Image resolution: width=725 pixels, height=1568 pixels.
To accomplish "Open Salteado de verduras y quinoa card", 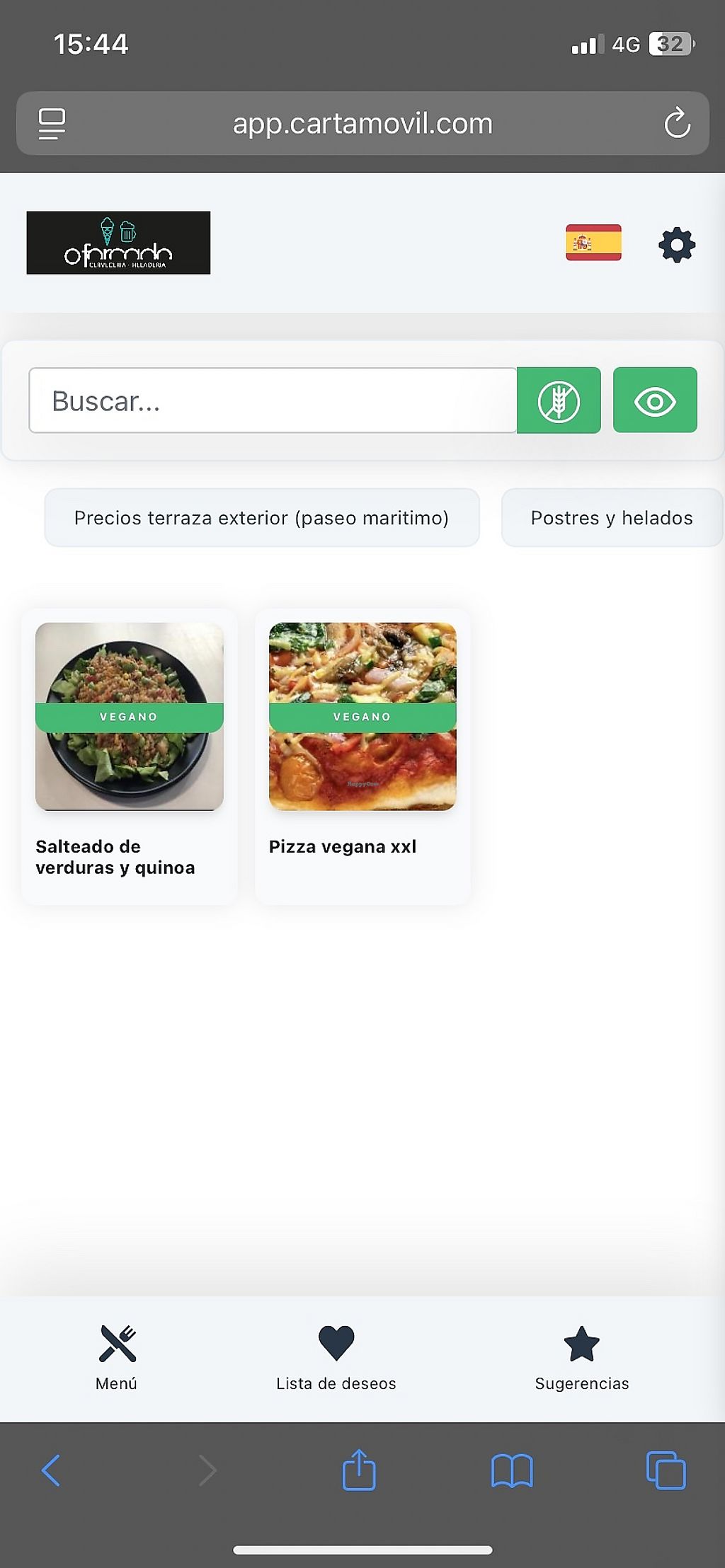I will pos(130,756).
